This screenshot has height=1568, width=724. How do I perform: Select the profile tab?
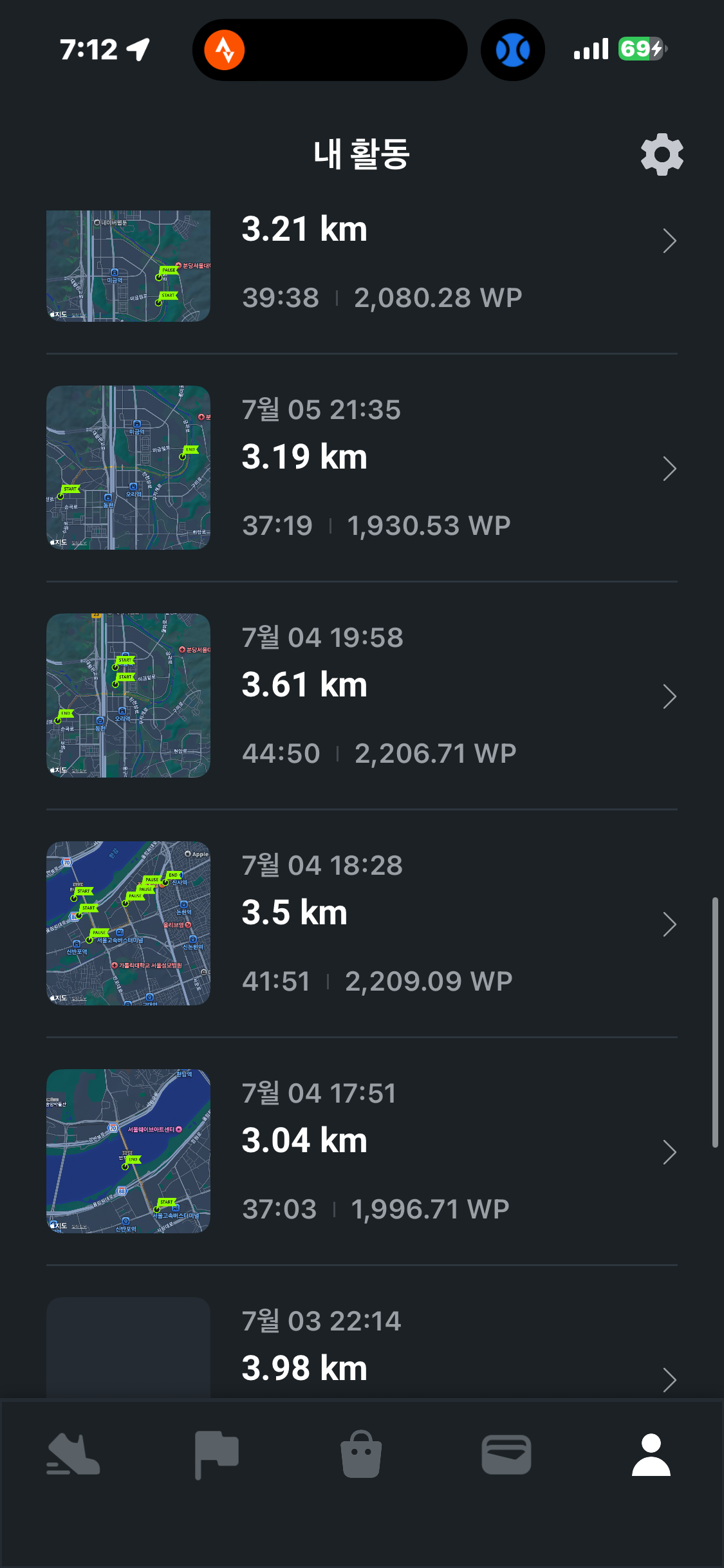click(x=651, y=1455)
